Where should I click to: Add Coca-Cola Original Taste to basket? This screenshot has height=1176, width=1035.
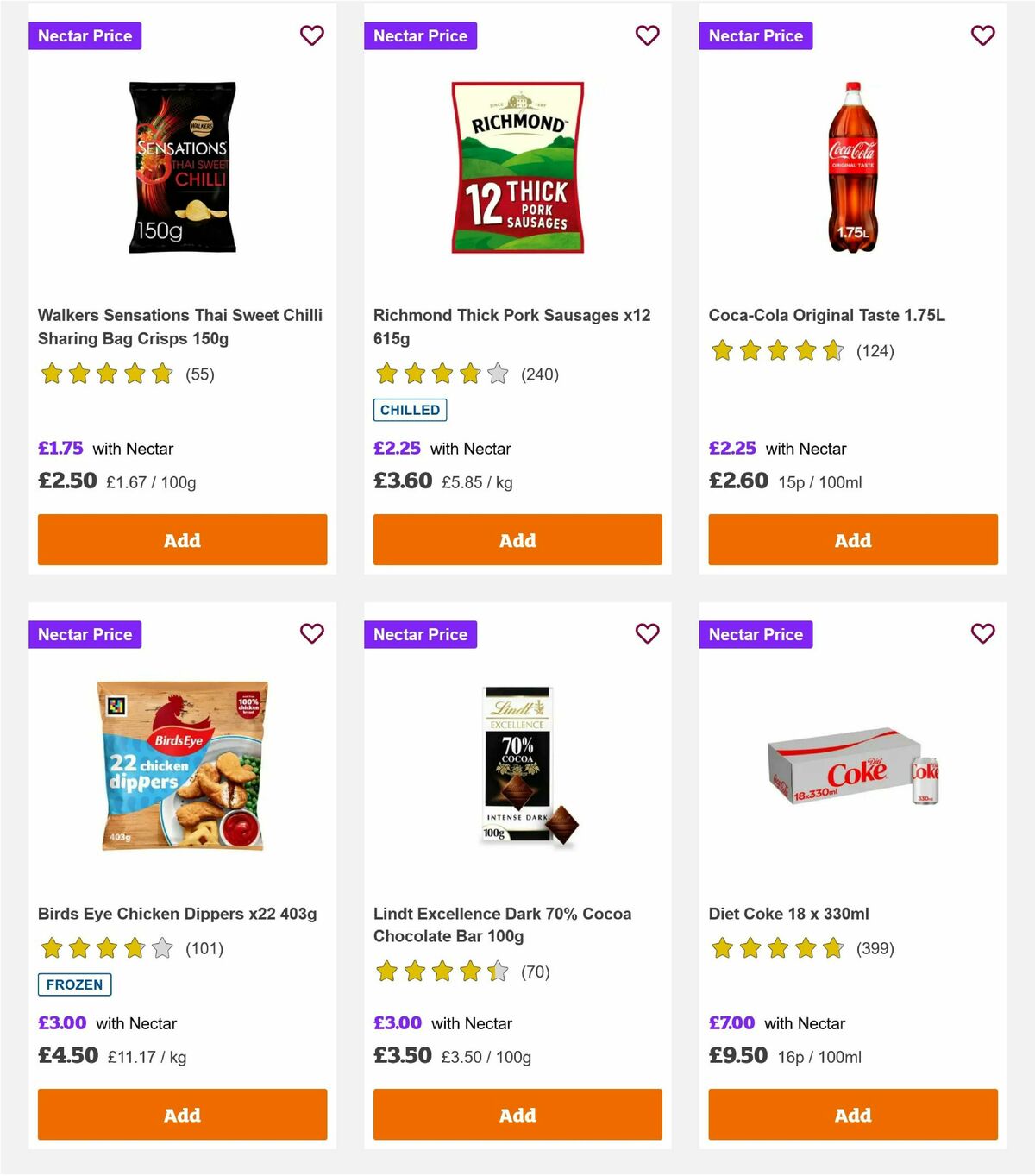[852, 539]
